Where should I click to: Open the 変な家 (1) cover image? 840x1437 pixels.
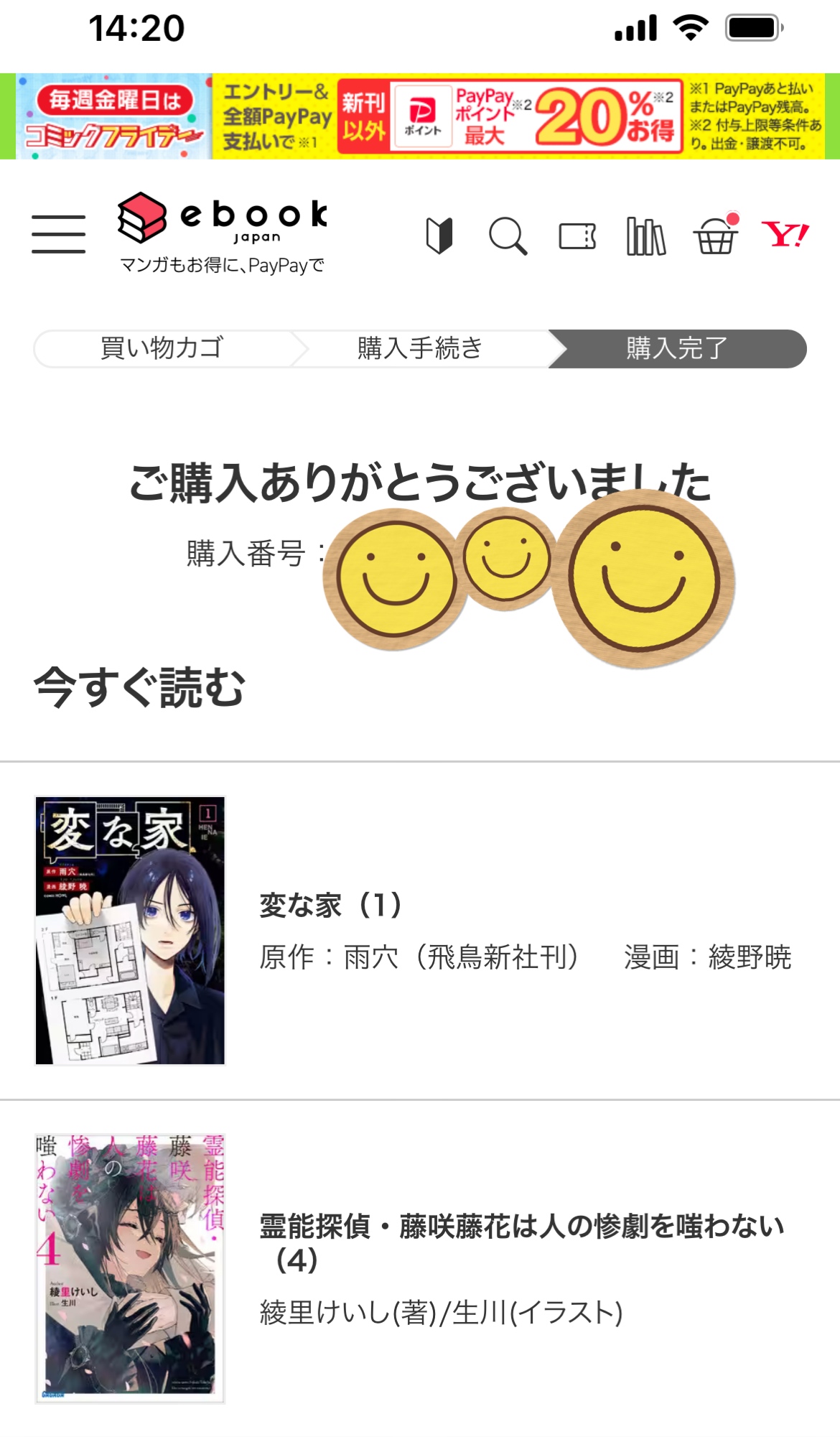[x=130, y=930]
